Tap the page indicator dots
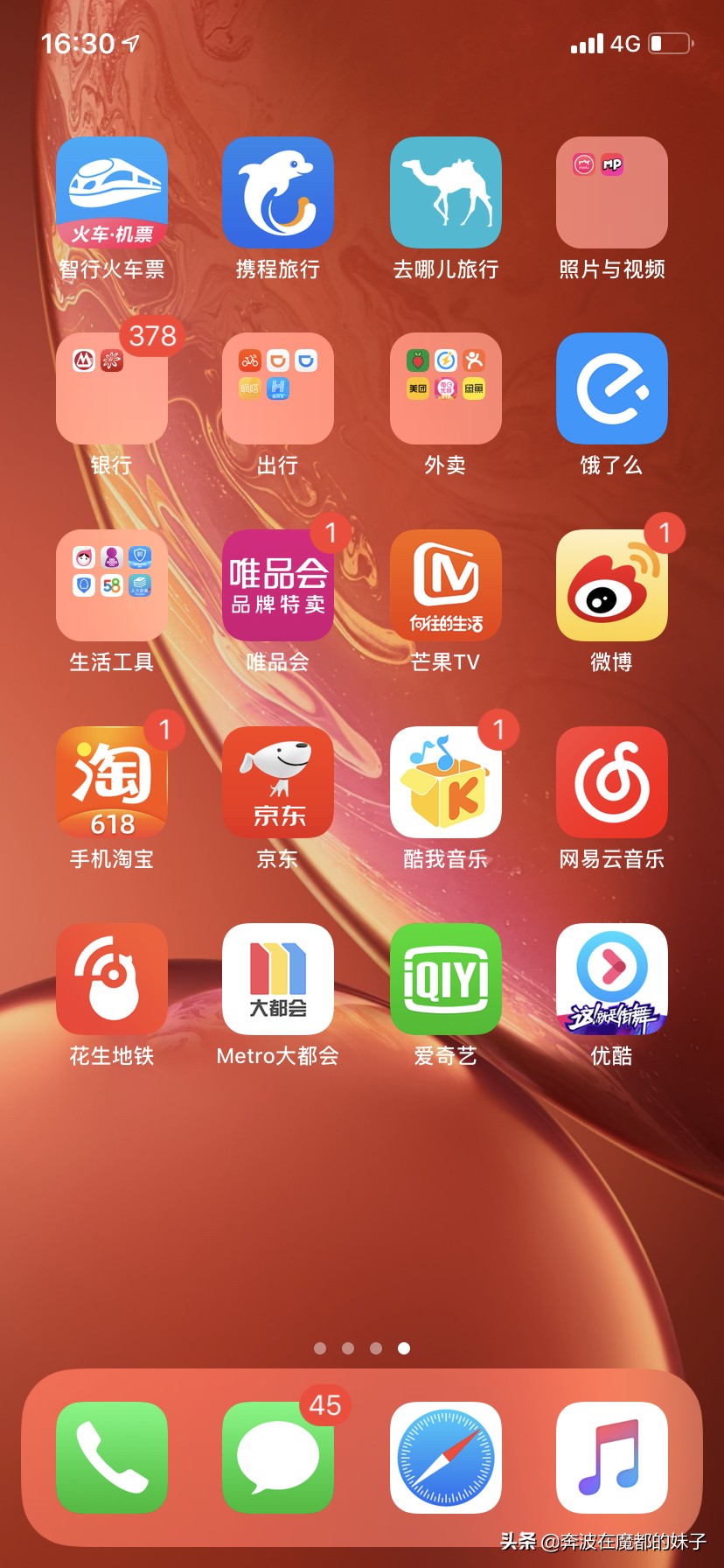The image size is (724, 1568). [x=362, y=1348]
